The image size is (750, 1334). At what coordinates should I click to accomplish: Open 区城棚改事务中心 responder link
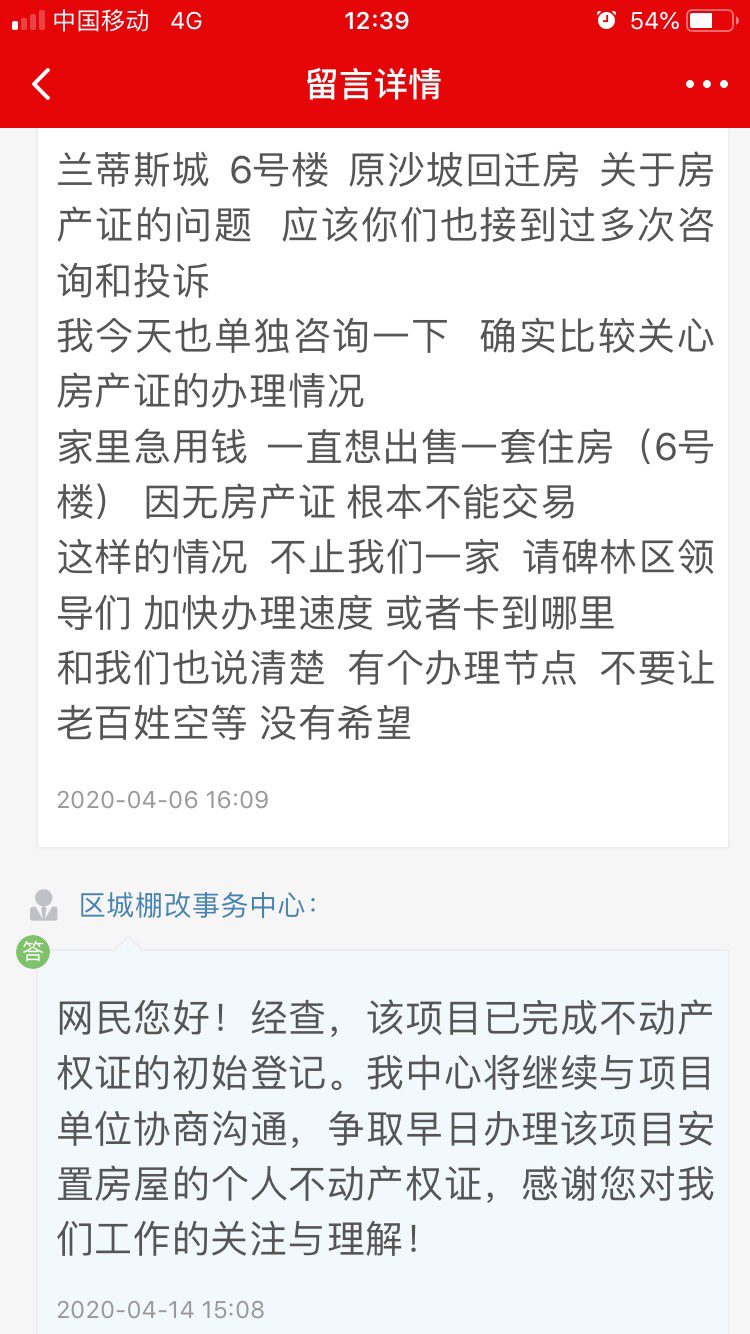[x=197, y=906]
